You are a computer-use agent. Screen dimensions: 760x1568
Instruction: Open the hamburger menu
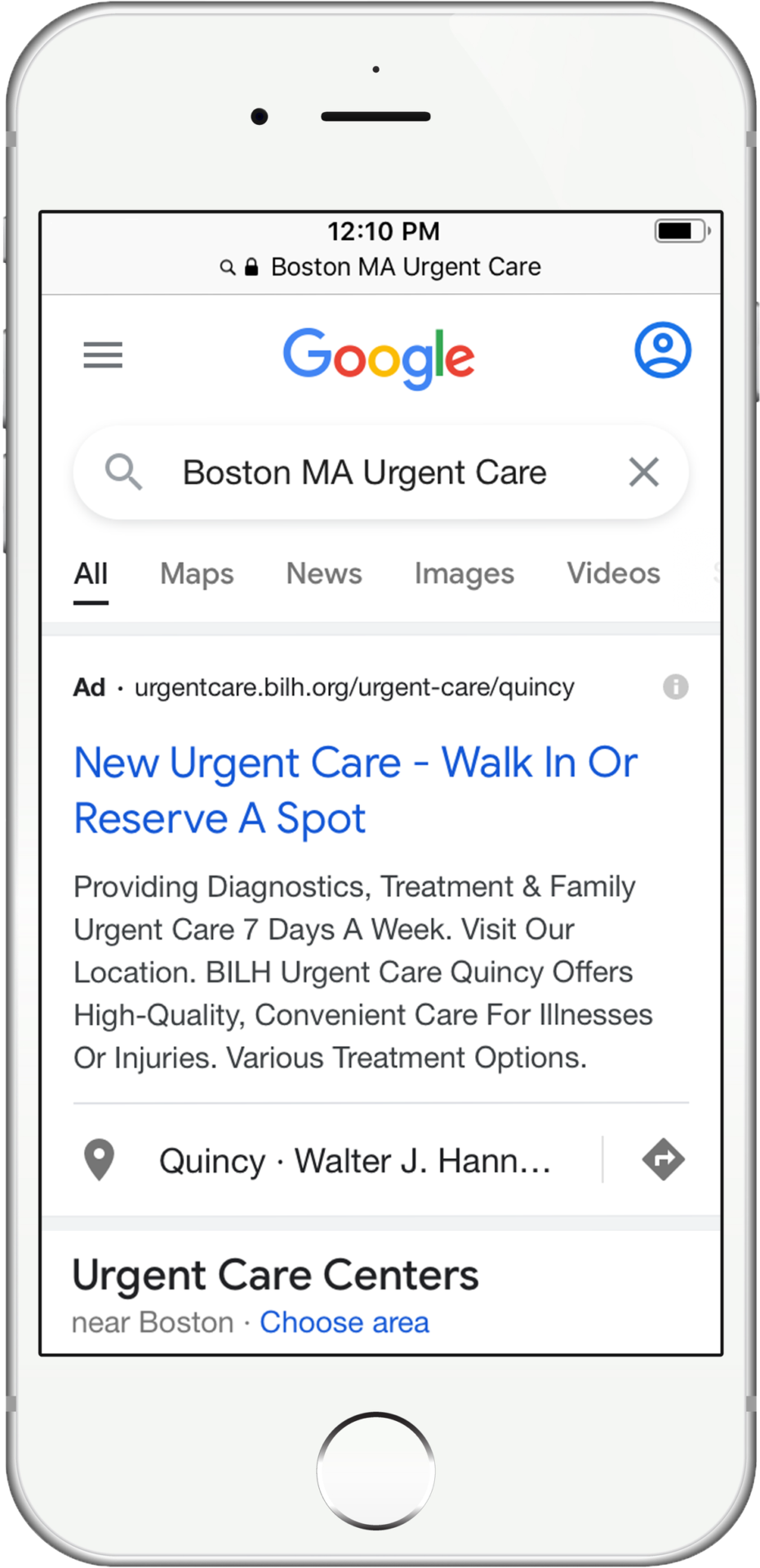[x=103, y=354]
